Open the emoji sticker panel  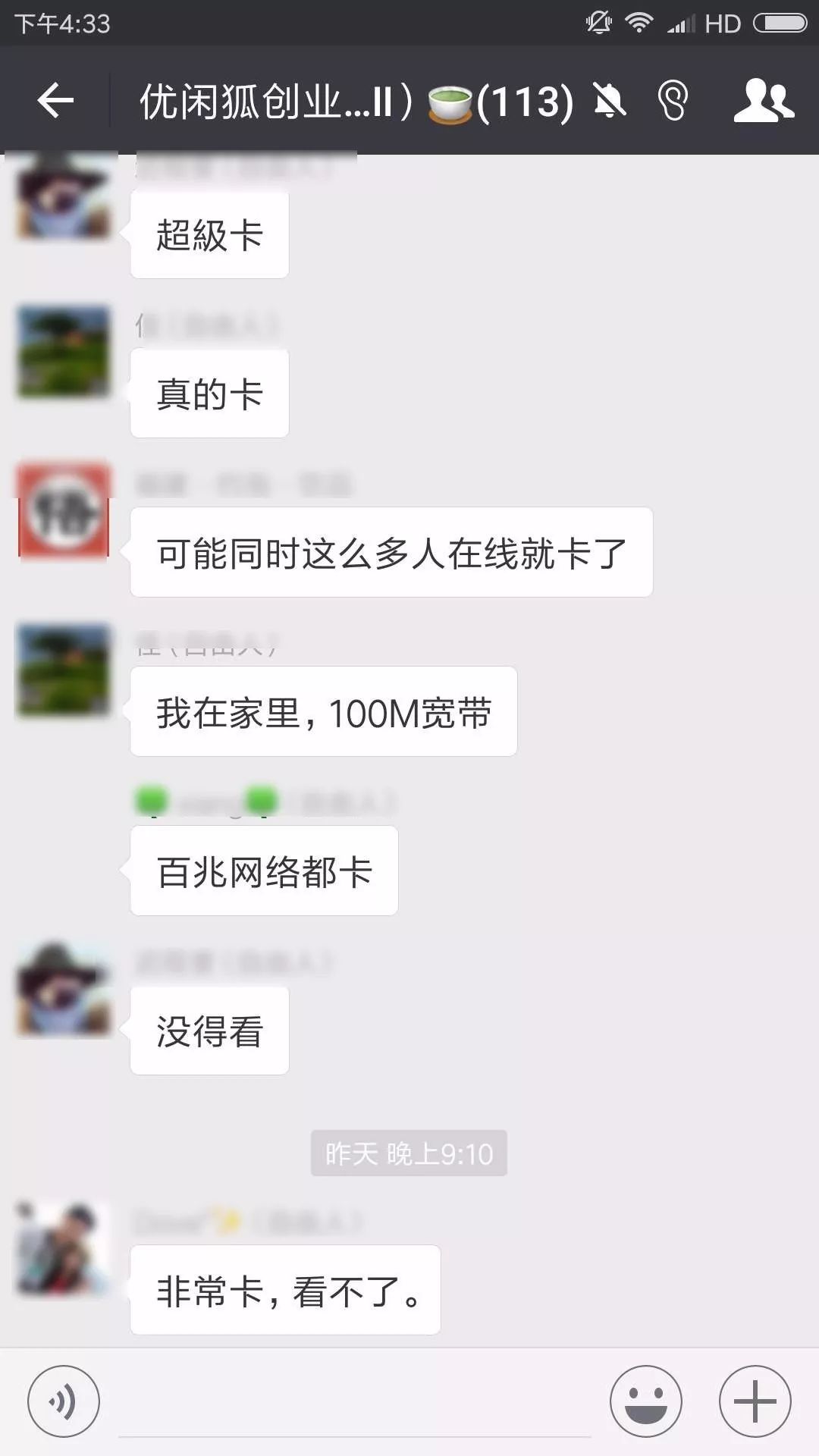(x=646, y=1401)
